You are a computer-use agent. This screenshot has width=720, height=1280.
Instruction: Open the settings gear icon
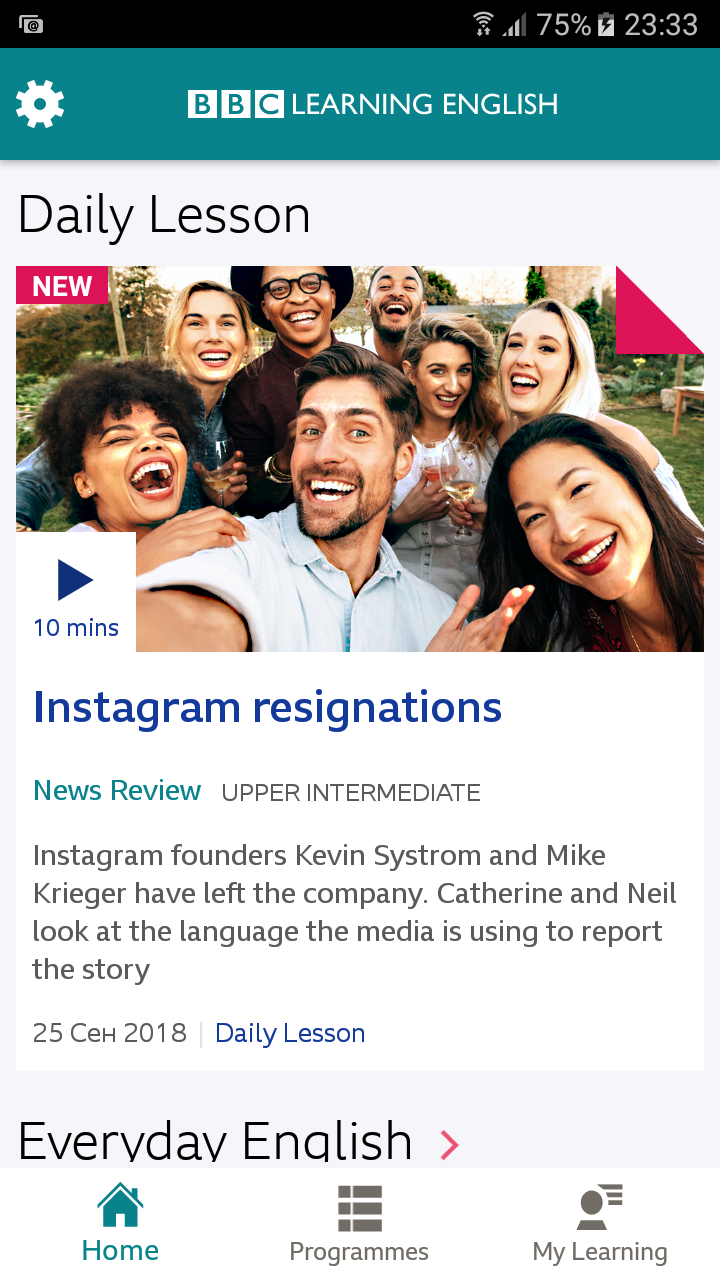tap(40, 104)
